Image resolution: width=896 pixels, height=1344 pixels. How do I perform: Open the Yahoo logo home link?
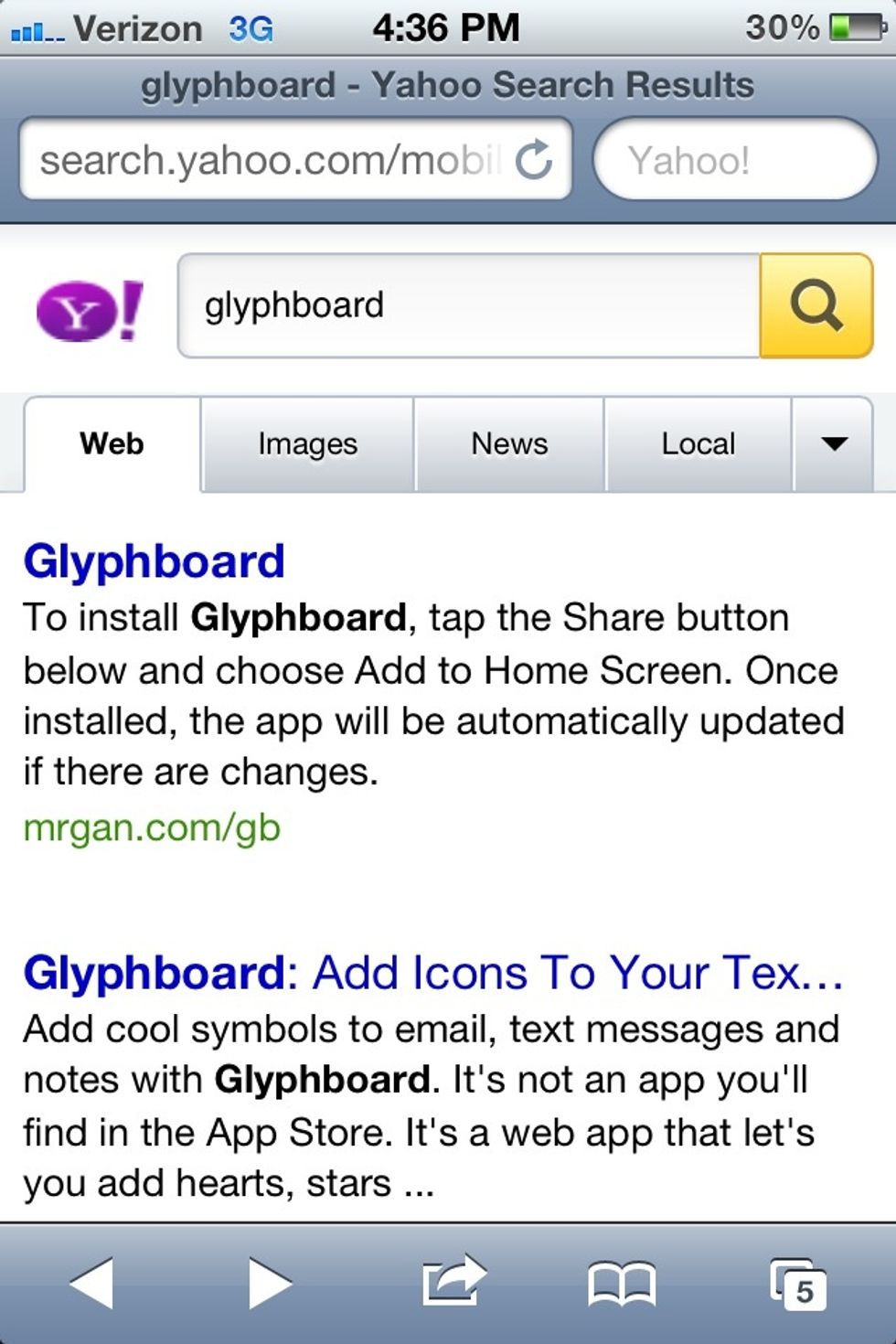coord(90,309)
